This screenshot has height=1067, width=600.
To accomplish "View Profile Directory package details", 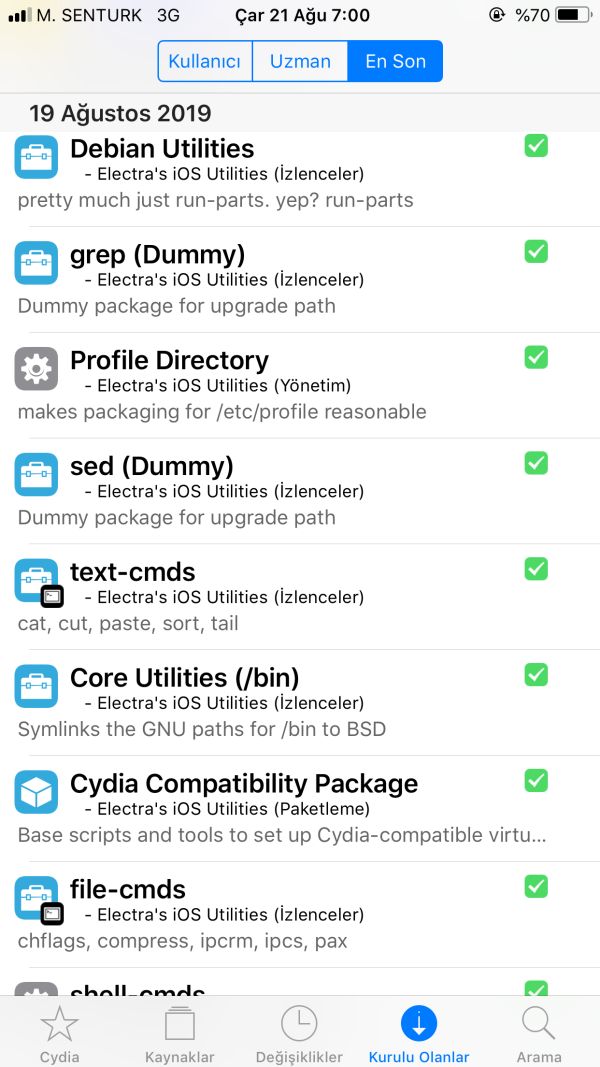I will click(280, 385).
